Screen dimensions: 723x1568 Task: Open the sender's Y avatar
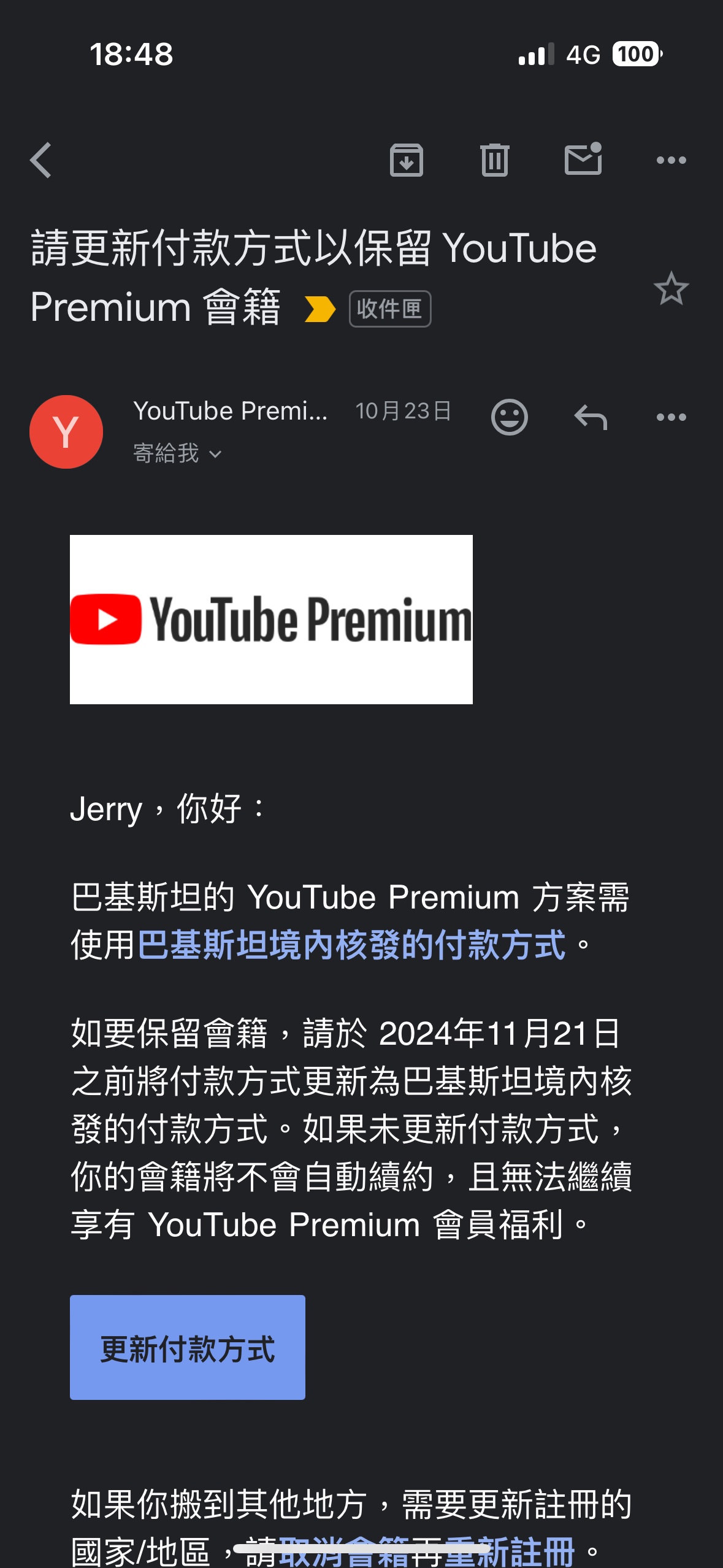coord(66,431)
